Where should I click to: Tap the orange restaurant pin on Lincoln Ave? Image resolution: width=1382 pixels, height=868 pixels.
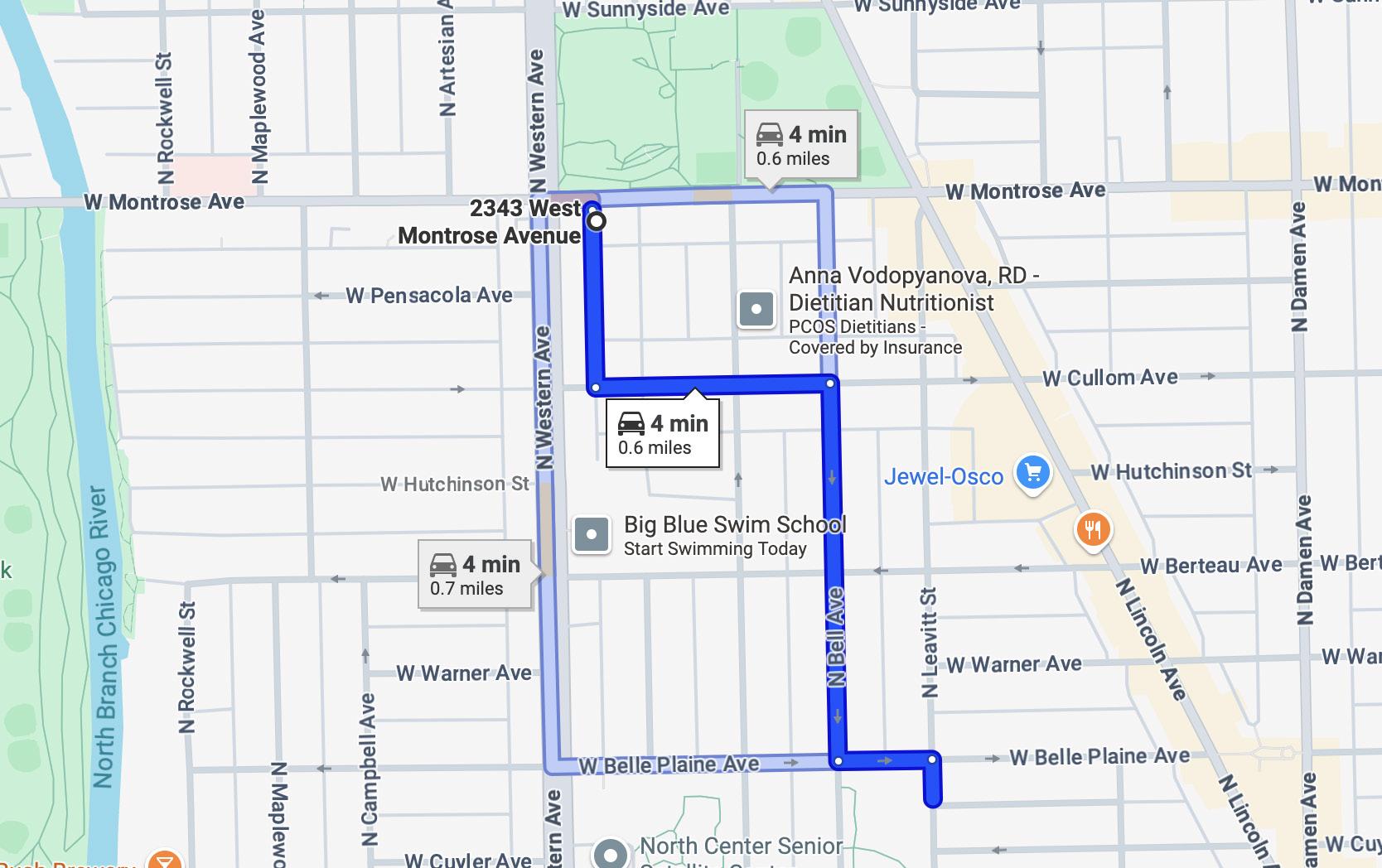[1093, 530]
